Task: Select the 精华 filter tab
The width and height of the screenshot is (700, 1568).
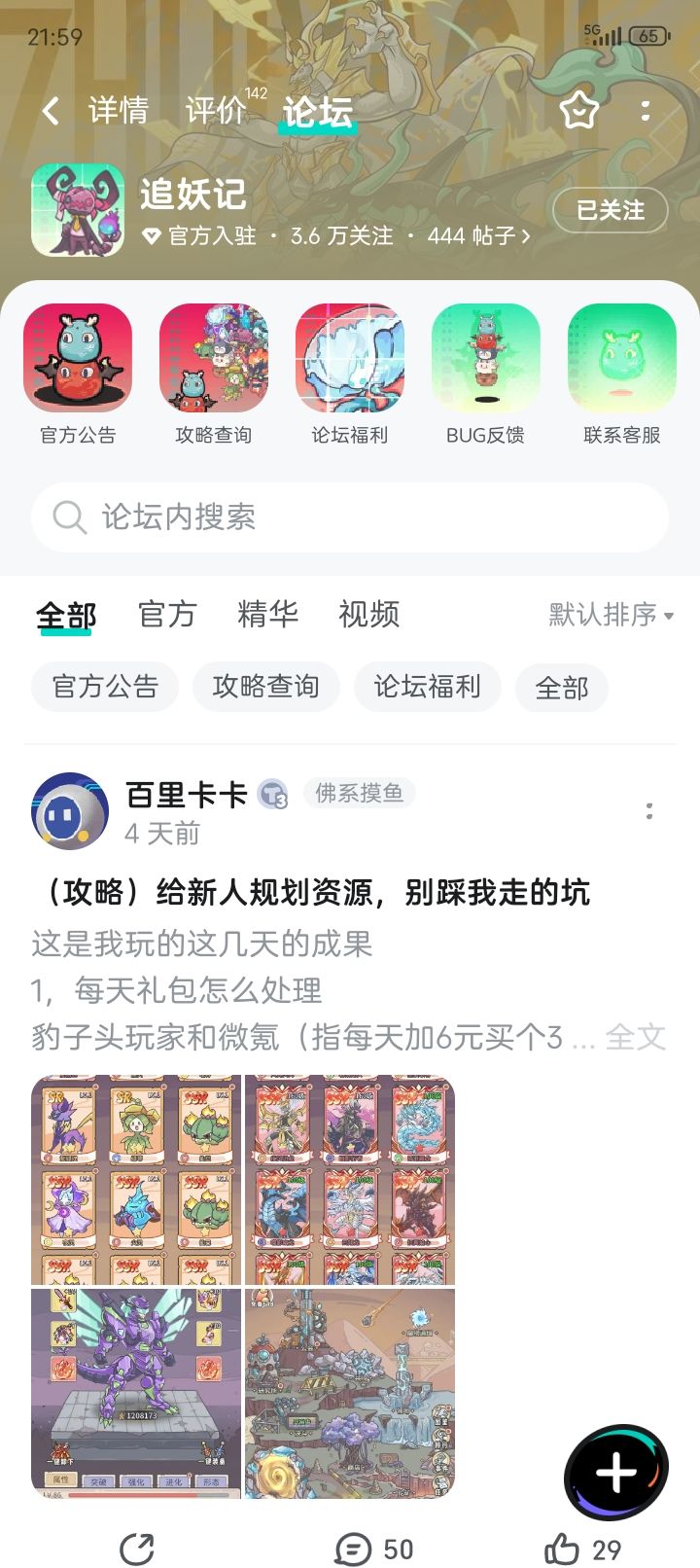Action: tap(267, 615)
